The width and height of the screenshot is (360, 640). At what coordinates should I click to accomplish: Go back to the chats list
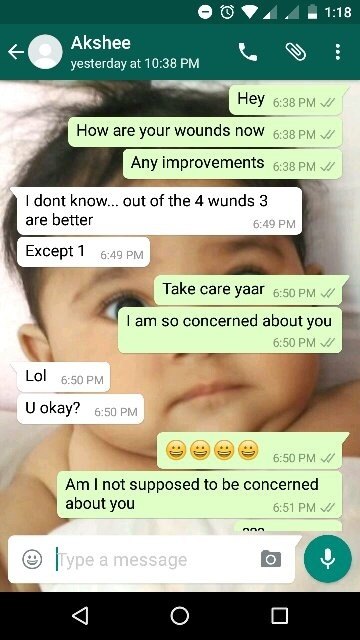pos(16,52)
